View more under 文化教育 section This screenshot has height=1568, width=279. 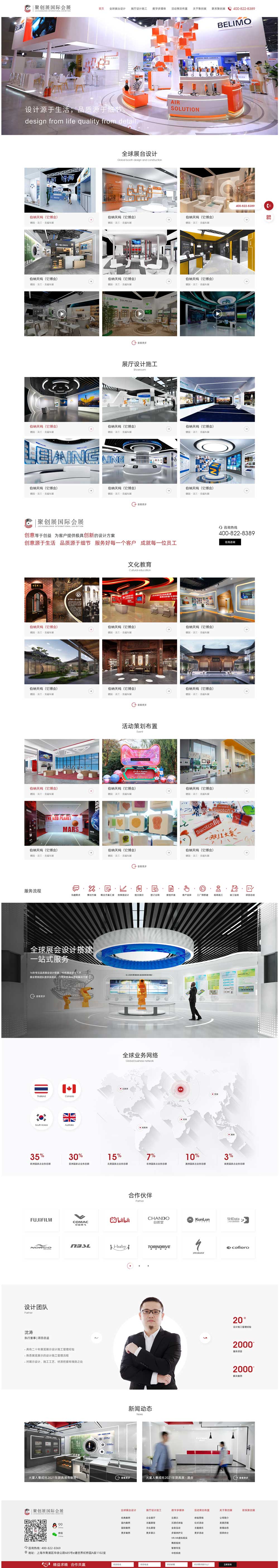(x=139, y=704)
